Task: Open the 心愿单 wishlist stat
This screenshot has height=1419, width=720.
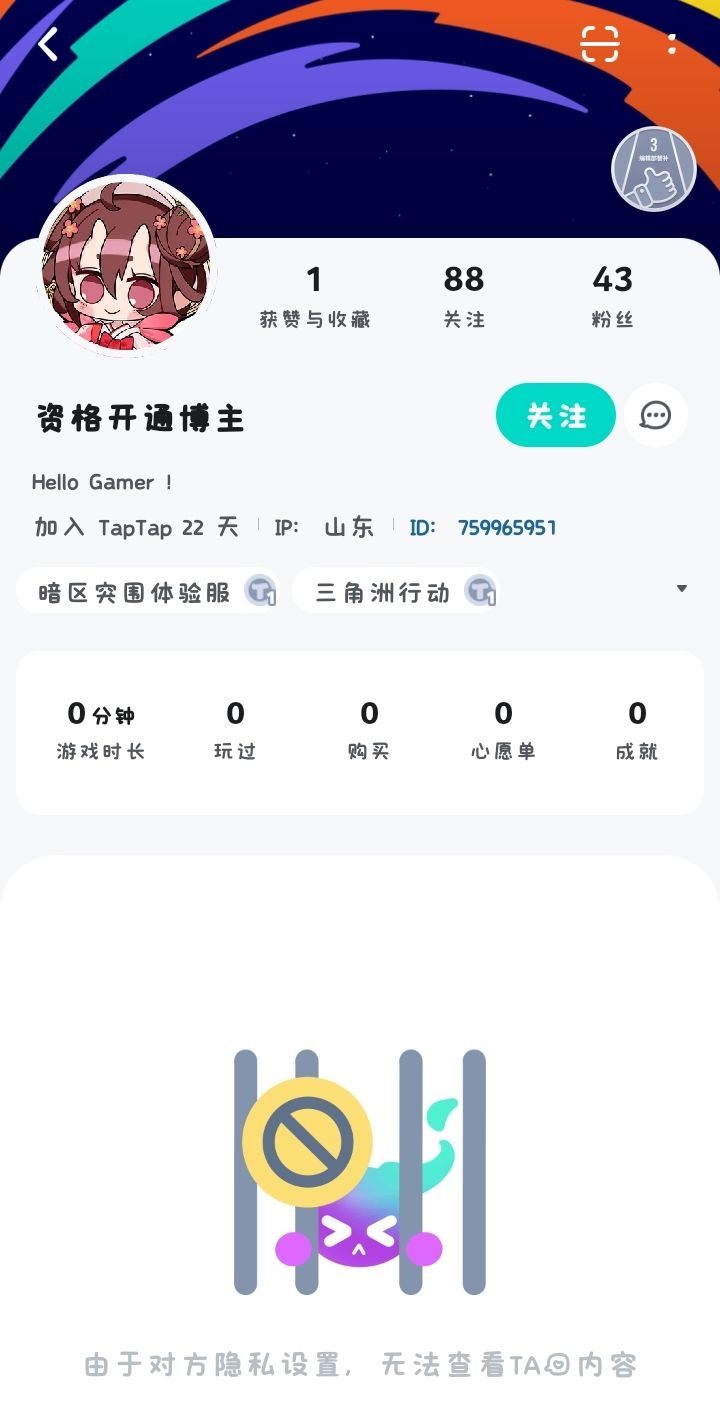Action: click(x=503, y=728)
